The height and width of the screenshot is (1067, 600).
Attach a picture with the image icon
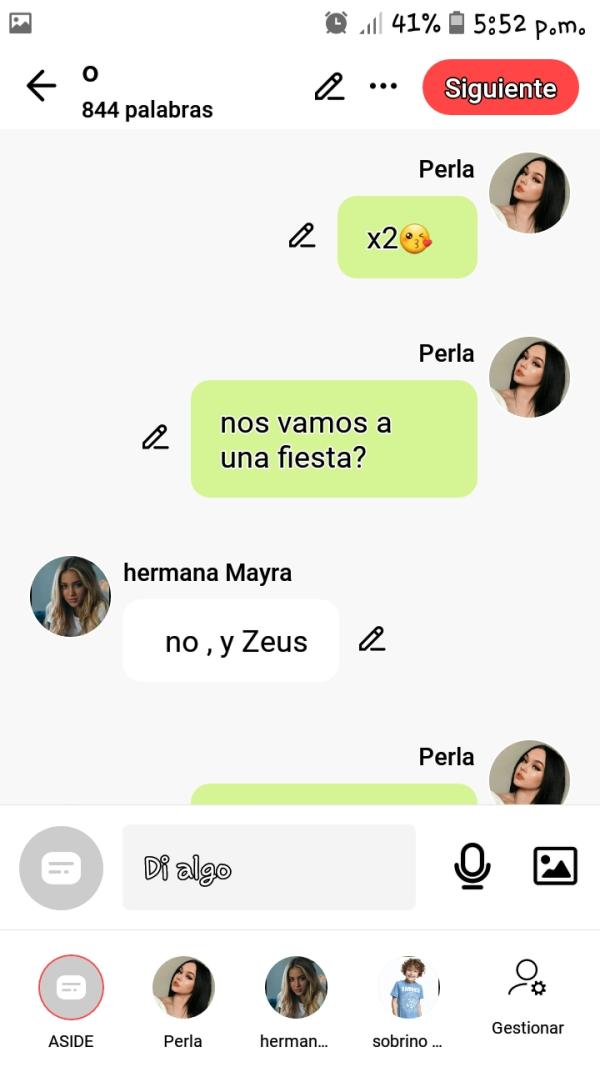coord(555,866)
